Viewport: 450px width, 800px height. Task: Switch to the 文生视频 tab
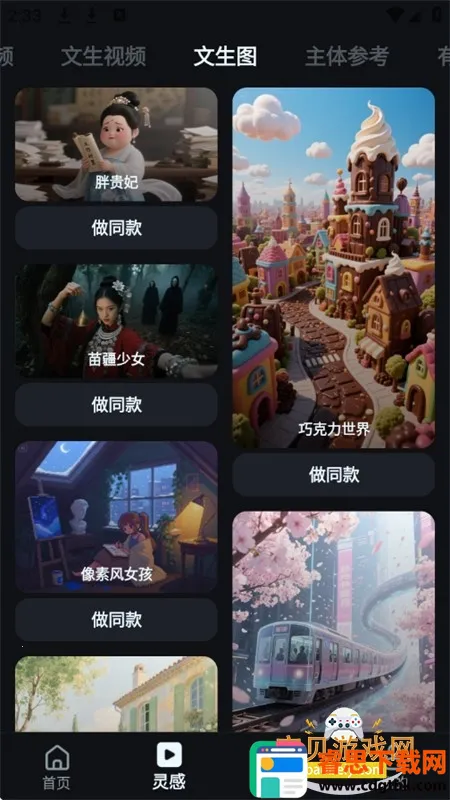point(104,56)
